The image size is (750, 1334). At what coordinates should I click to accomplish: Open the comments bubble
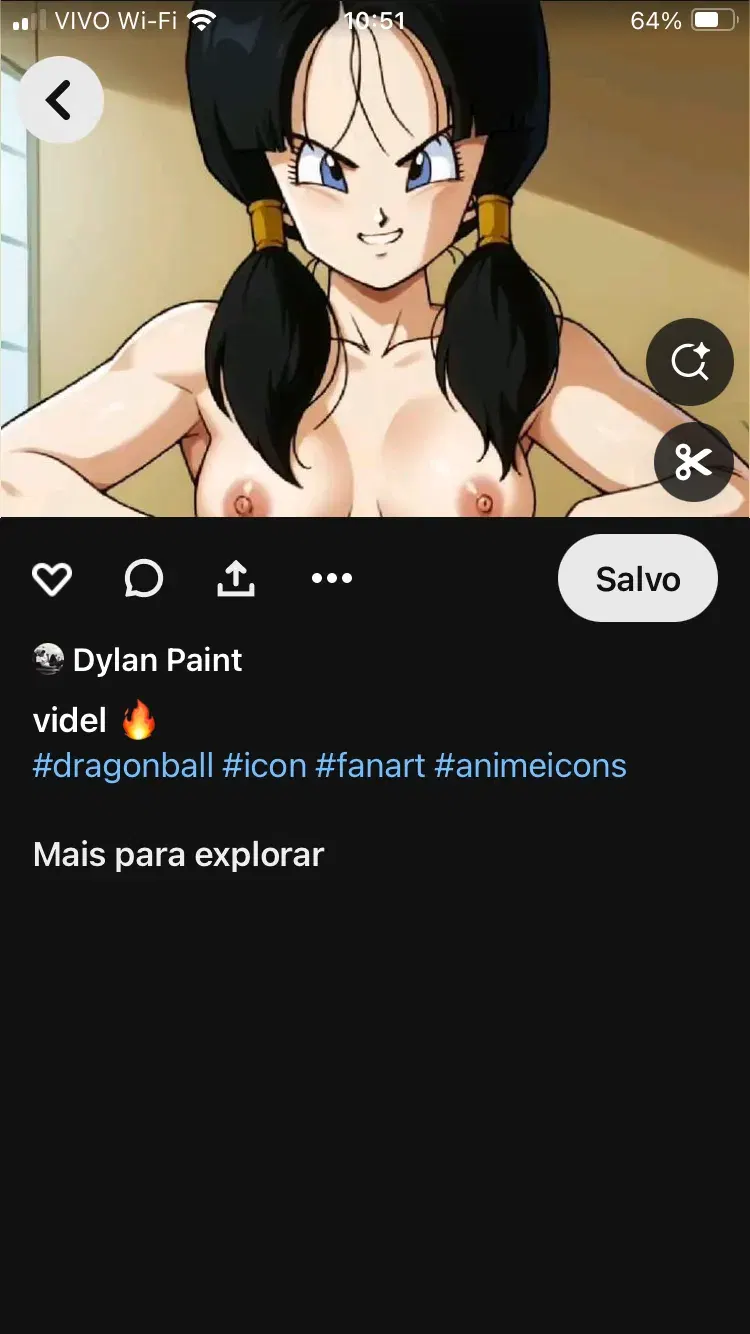143,578
